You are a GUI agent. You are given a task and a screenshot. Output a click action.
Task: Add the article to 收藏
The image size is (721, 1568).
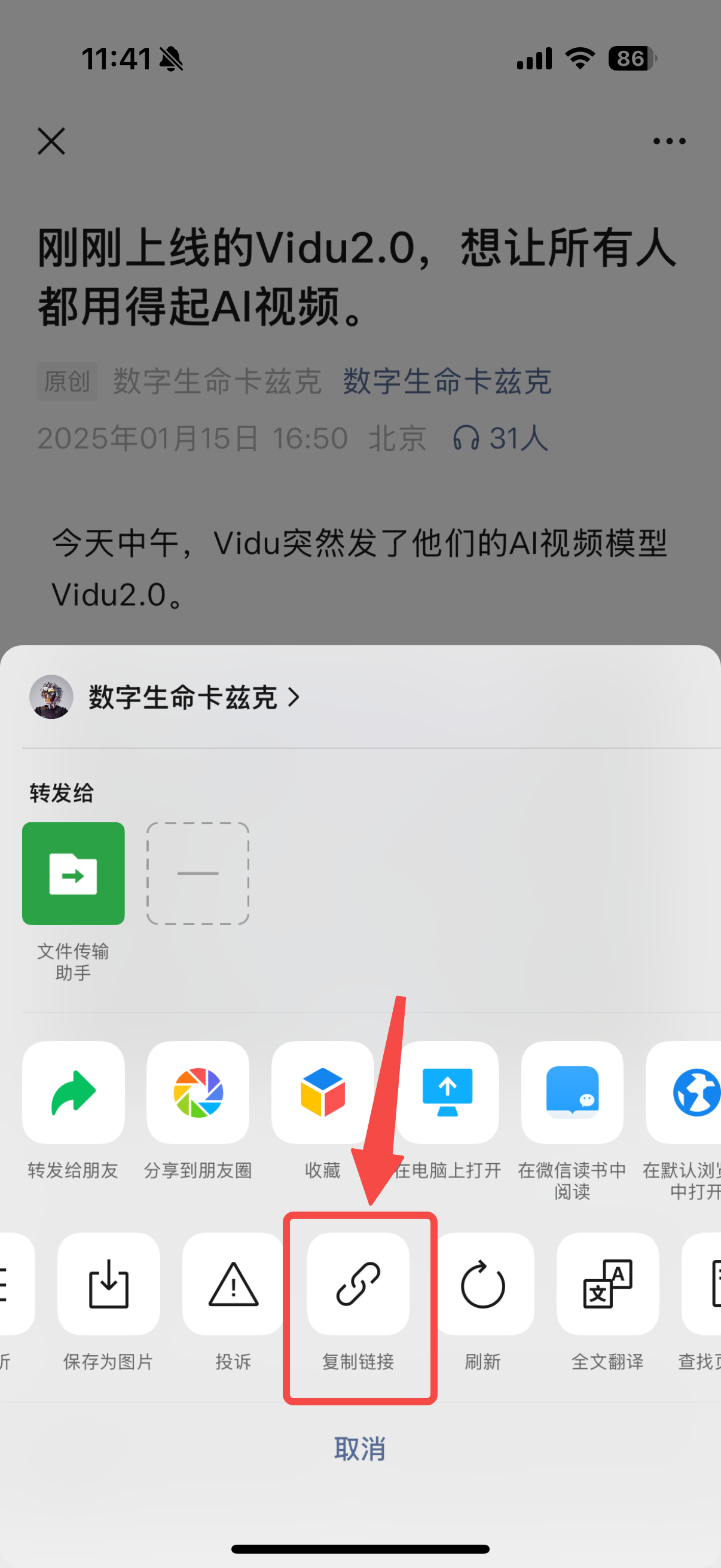pos(322,1092)
